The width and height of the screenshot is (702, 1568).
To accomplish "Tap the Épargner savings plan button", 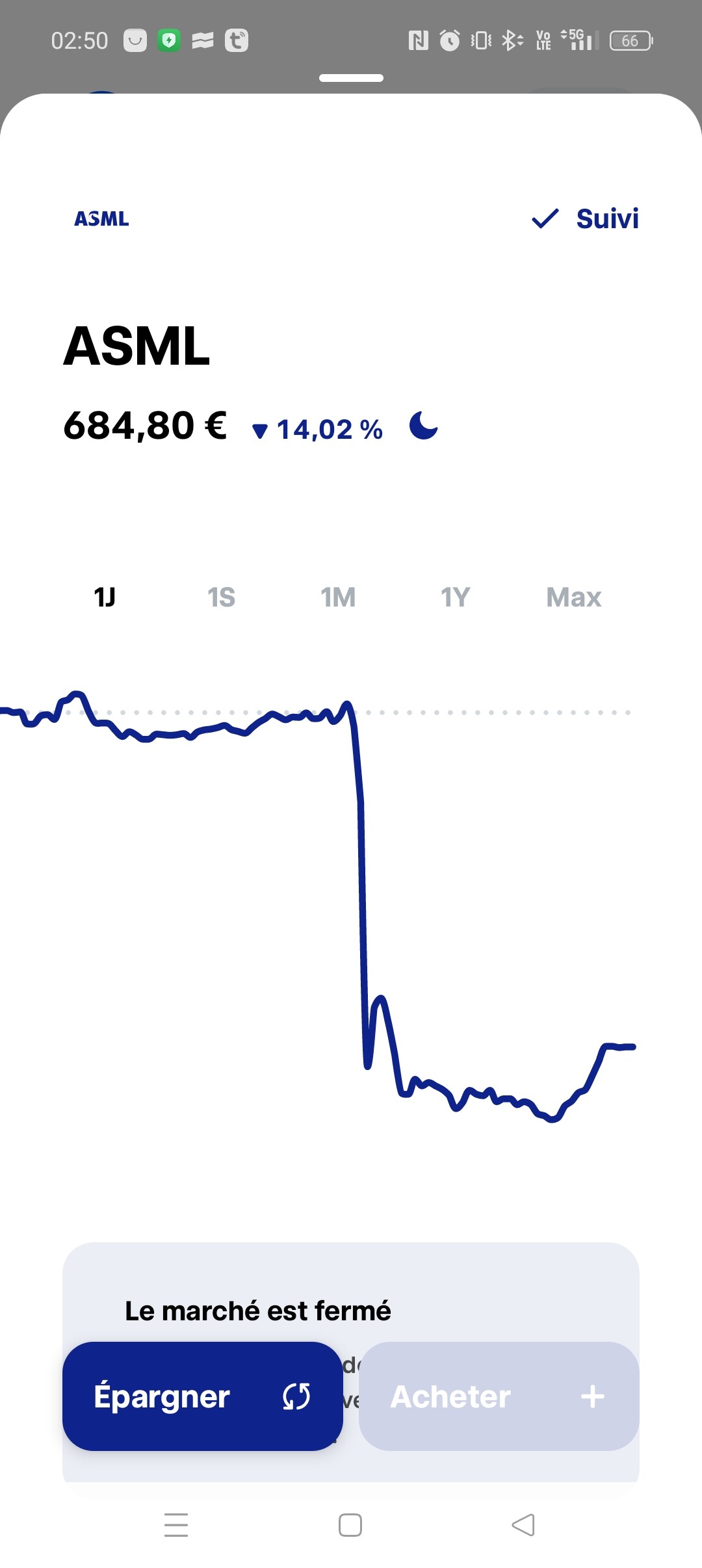I will click(x=203, y=1396).
